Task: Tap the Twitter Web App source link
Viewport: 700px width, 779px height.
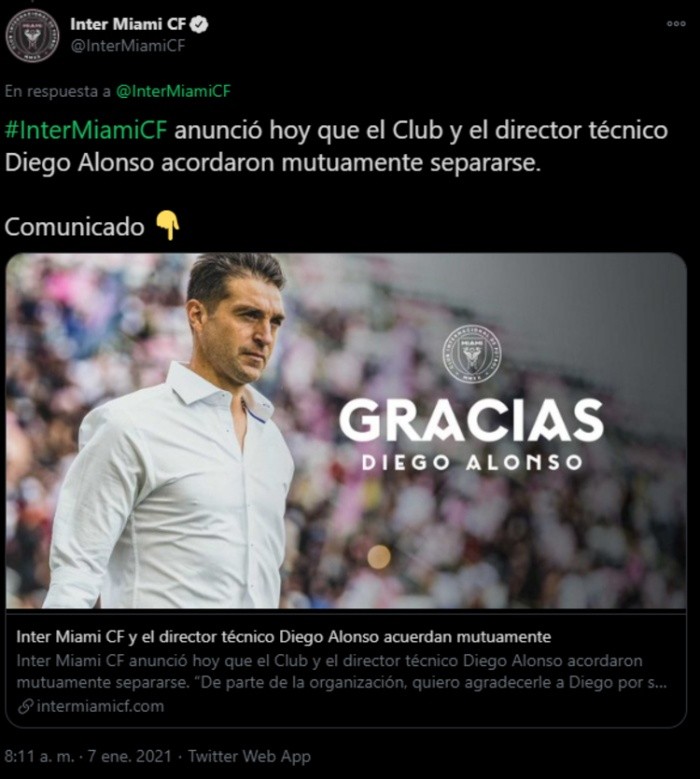Action: [249, 756]
